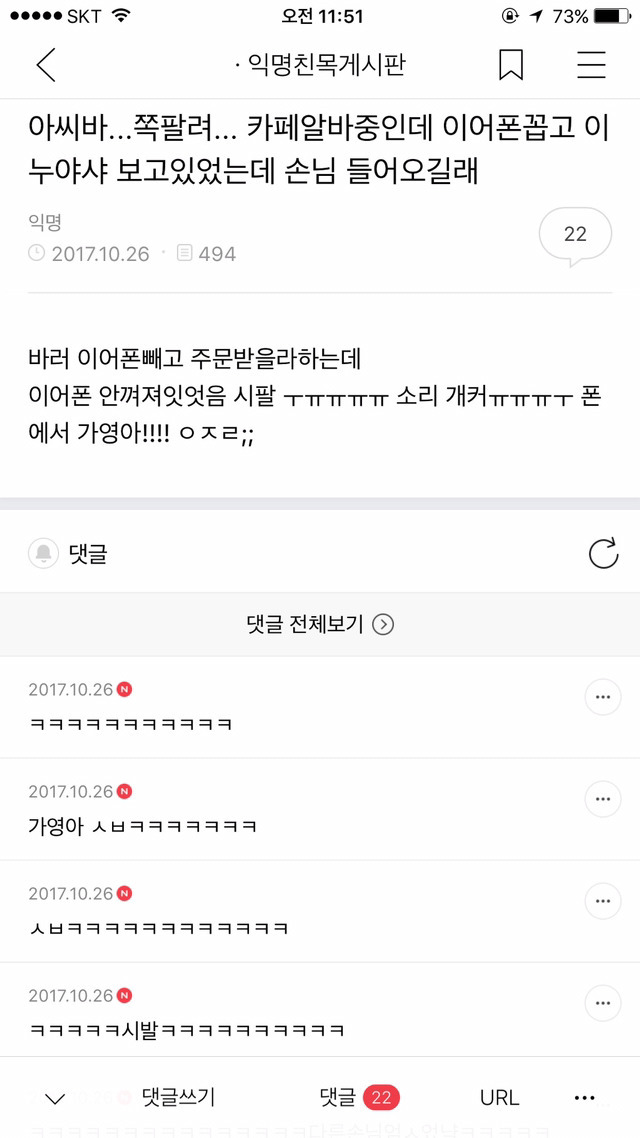640x1138 pixels.
Task: Toggle the comment notification bell
Action: pos(44,554)
